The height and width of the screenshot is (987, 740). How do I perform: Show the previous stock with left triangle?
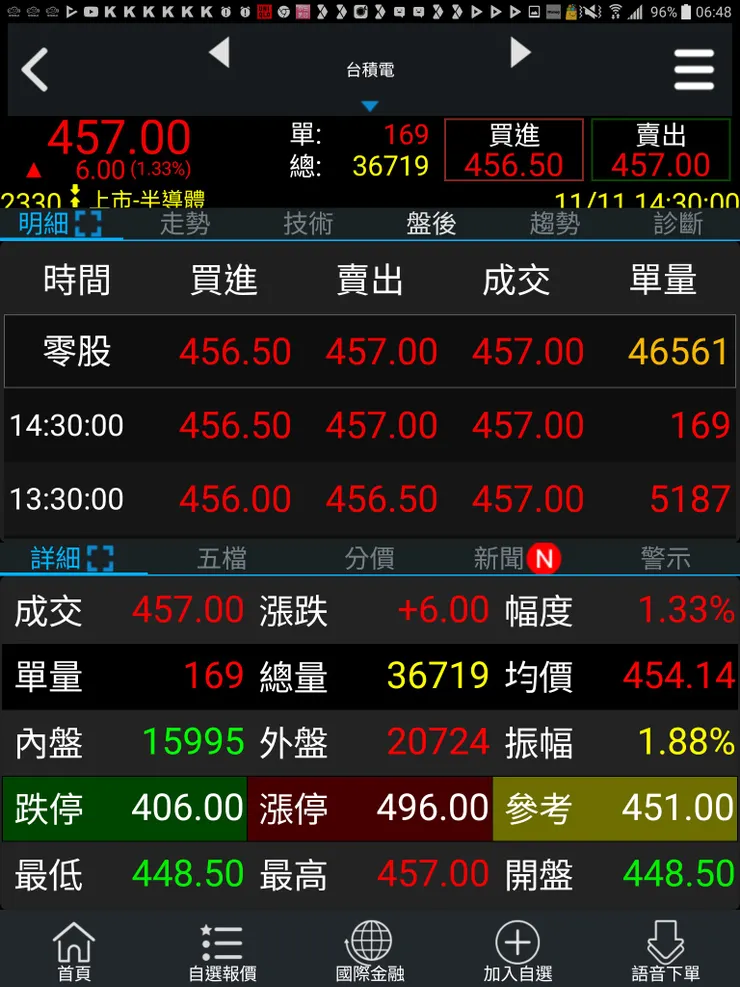pyautogui.click(x=220, y=53)
